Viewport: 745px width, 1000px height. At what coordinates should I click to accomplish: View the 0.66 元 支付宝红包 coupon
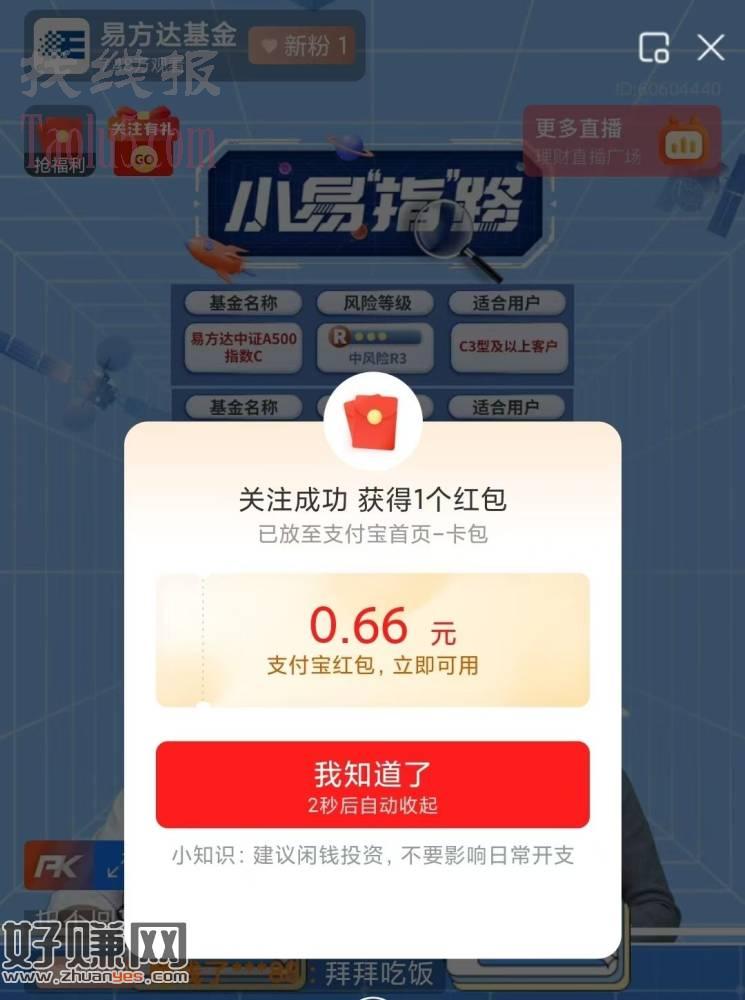click(x=372, y=640)
